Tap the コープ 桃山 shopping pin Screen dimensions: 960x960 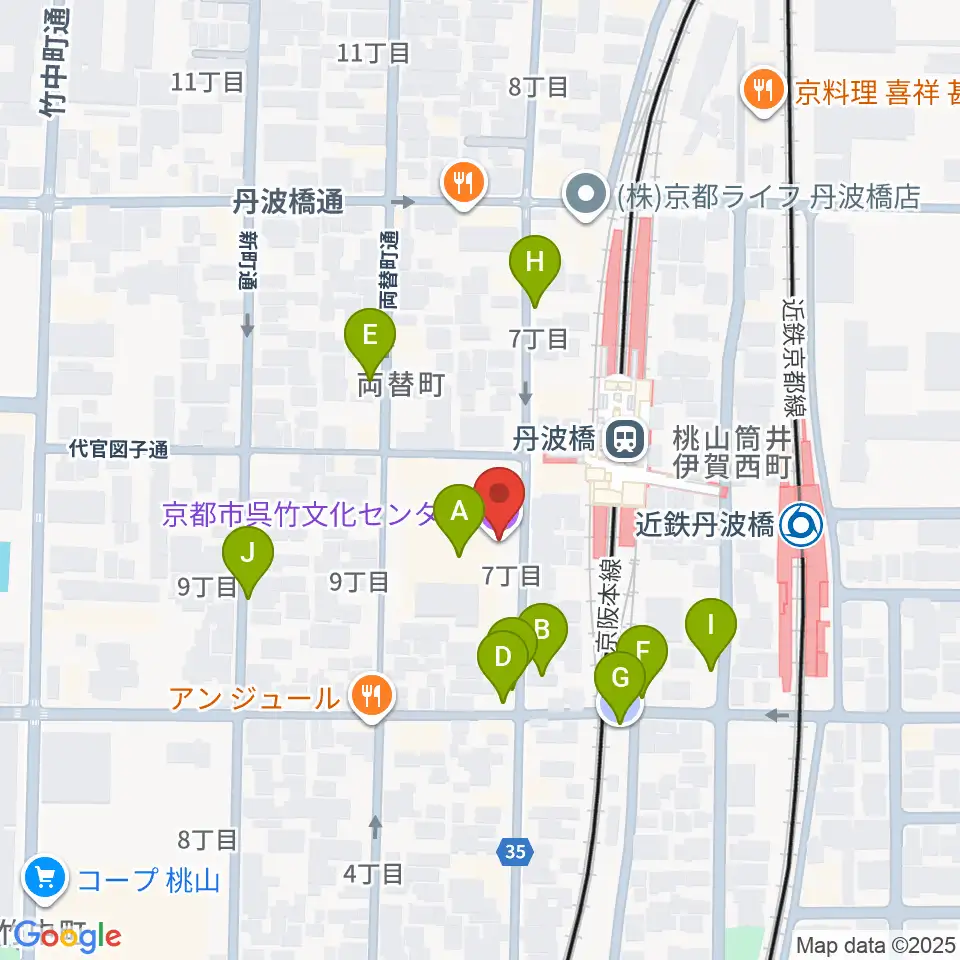[x=45, y=880]
